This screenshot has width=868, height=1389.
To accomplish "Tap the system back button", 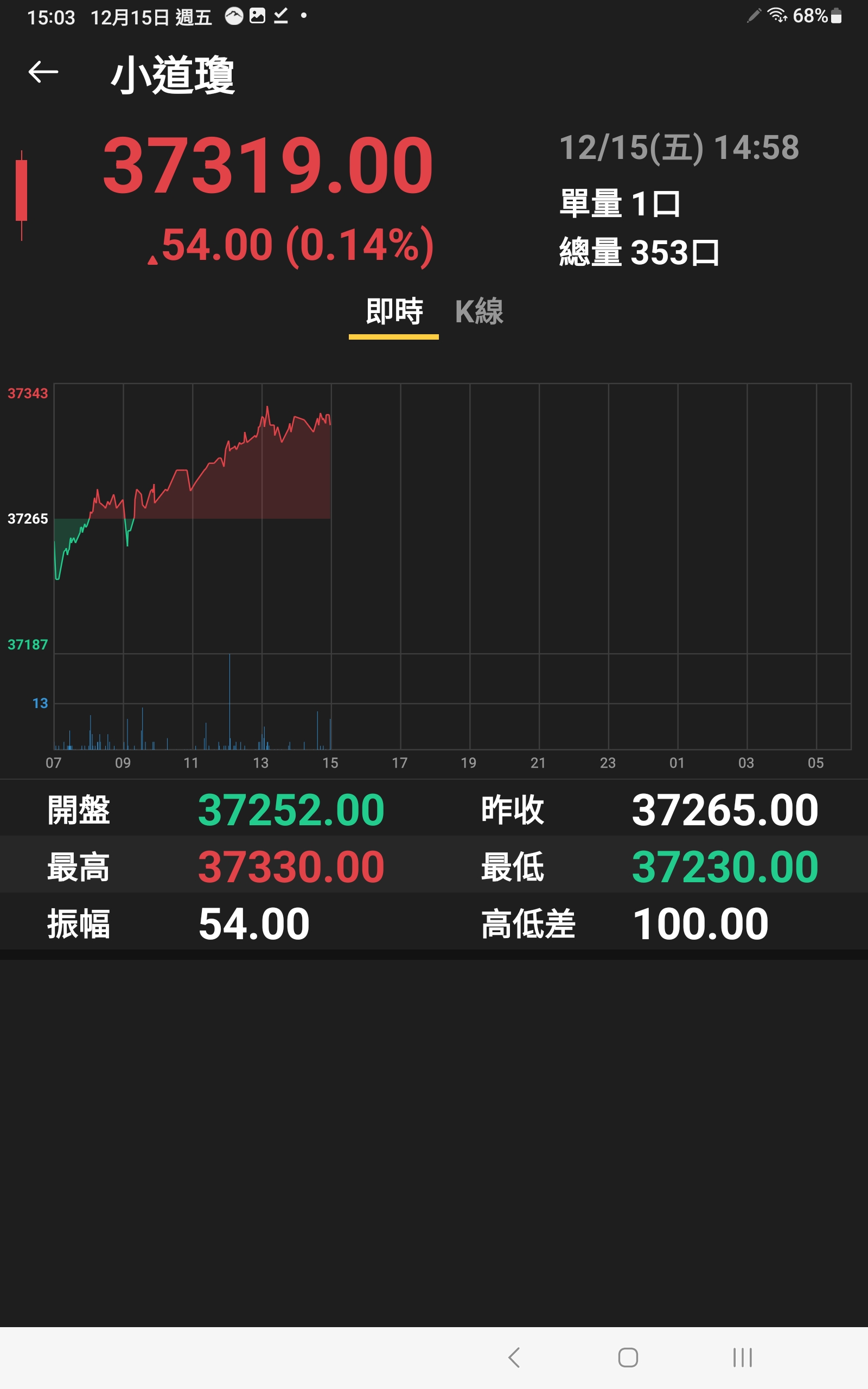I will click(x=514, y=1358).
